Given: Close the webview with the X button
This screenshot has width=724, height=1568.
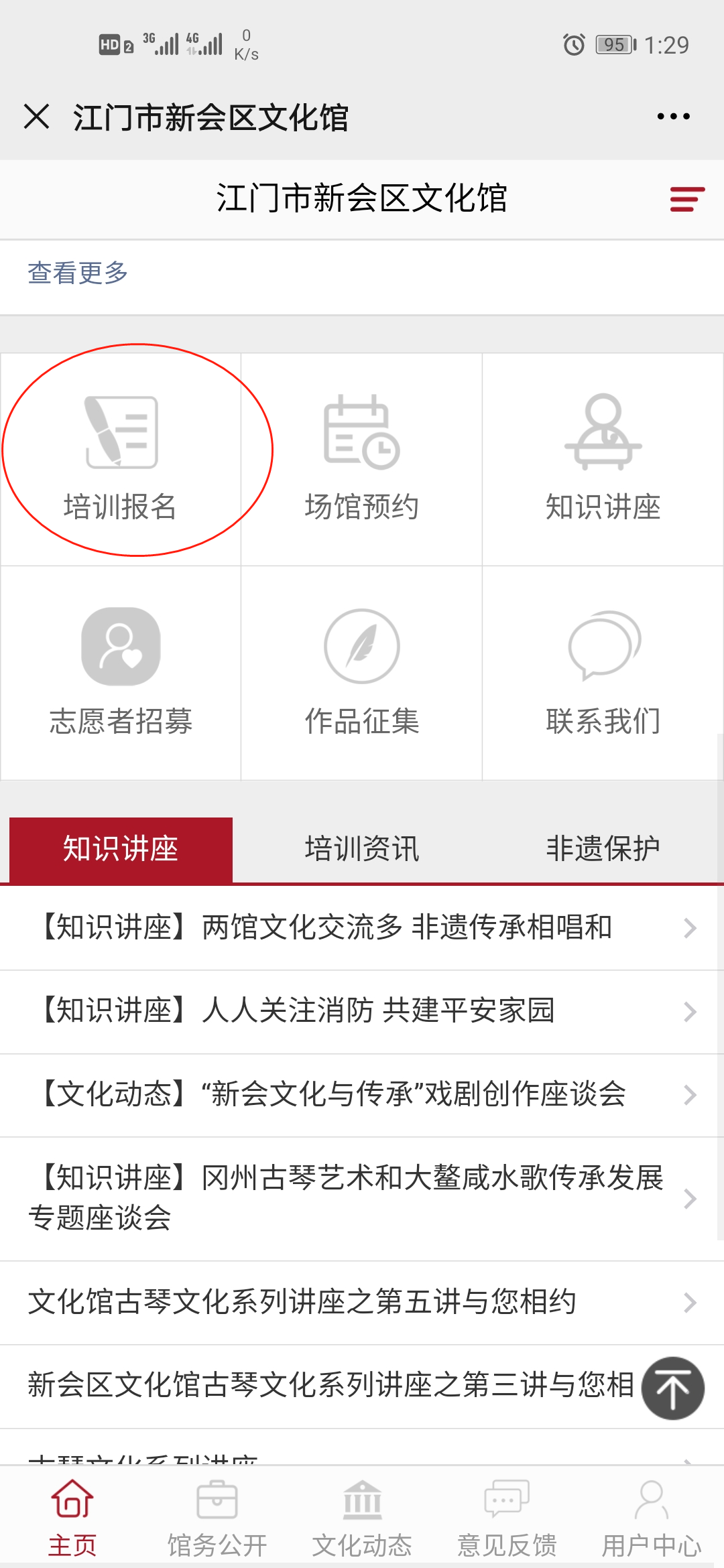Looking at the screenshot, I should click(37, 117).
